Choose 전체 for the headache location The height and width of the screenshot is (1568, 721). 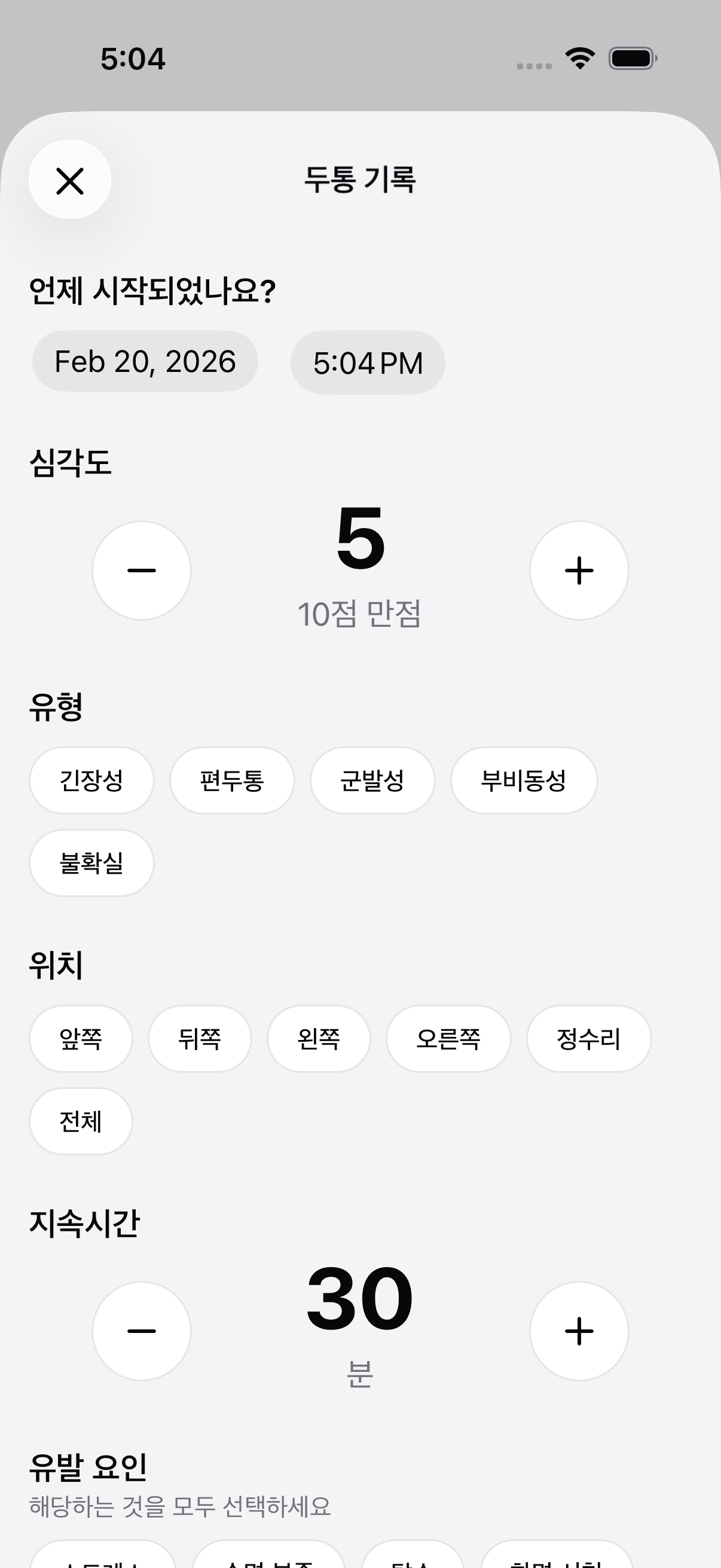(x=81, y=1122)
